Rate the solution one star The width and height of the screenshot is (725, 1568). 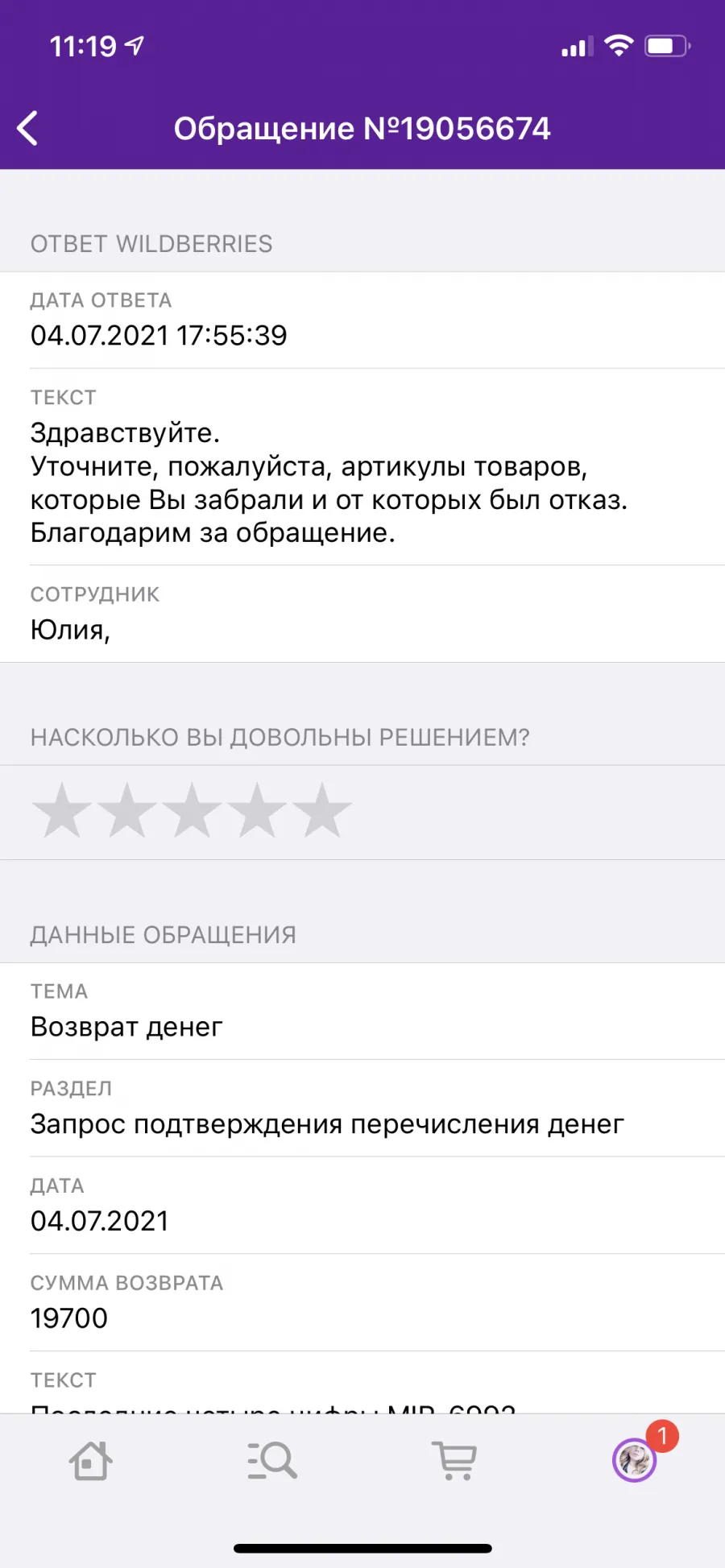[x=62, y=811]
